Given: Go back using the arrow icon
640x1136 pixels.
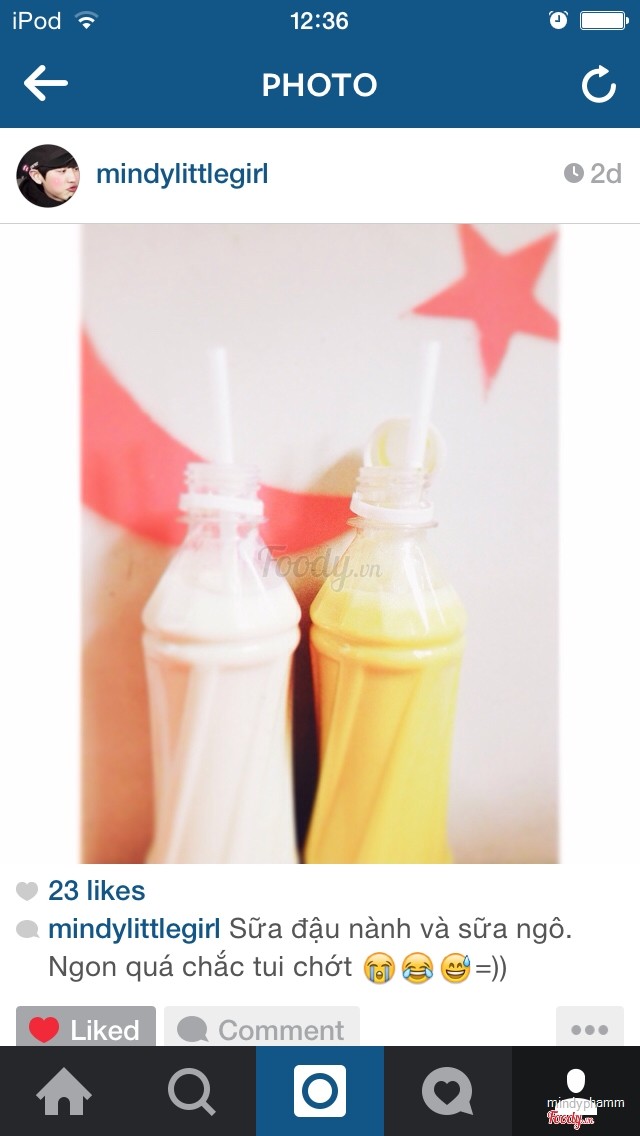Looking at the screenshot, I should [46, 84].
